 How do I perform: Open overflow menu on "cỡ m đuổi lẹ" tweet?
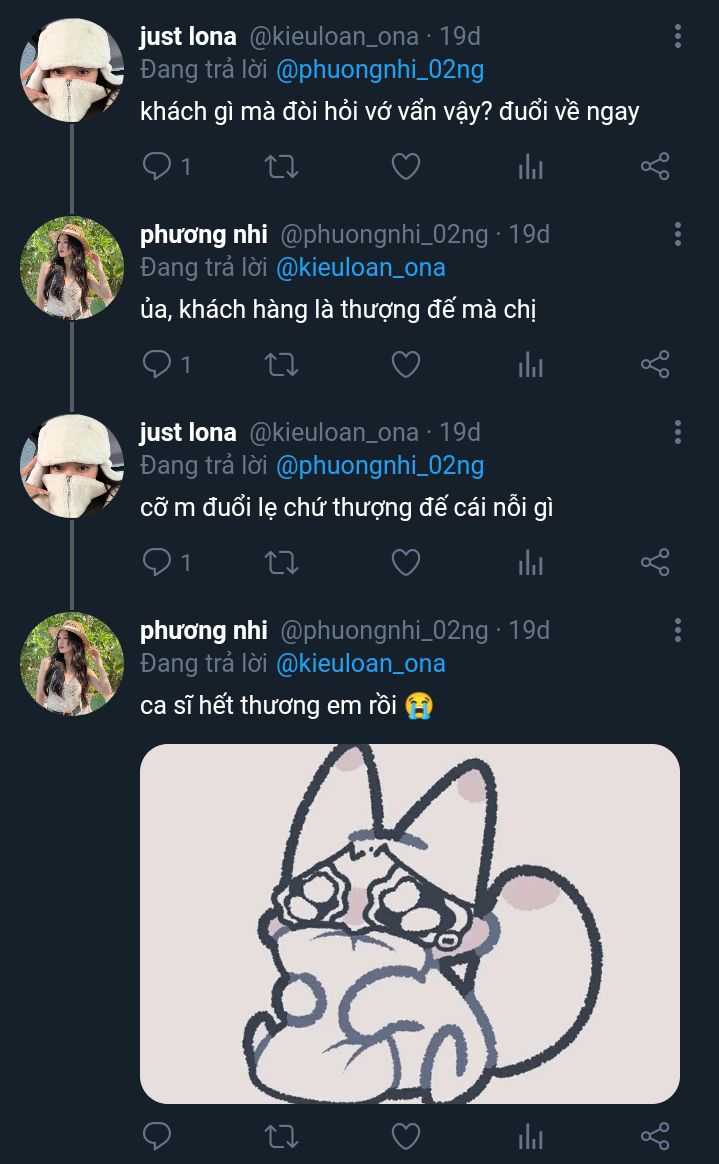[677, 431]
